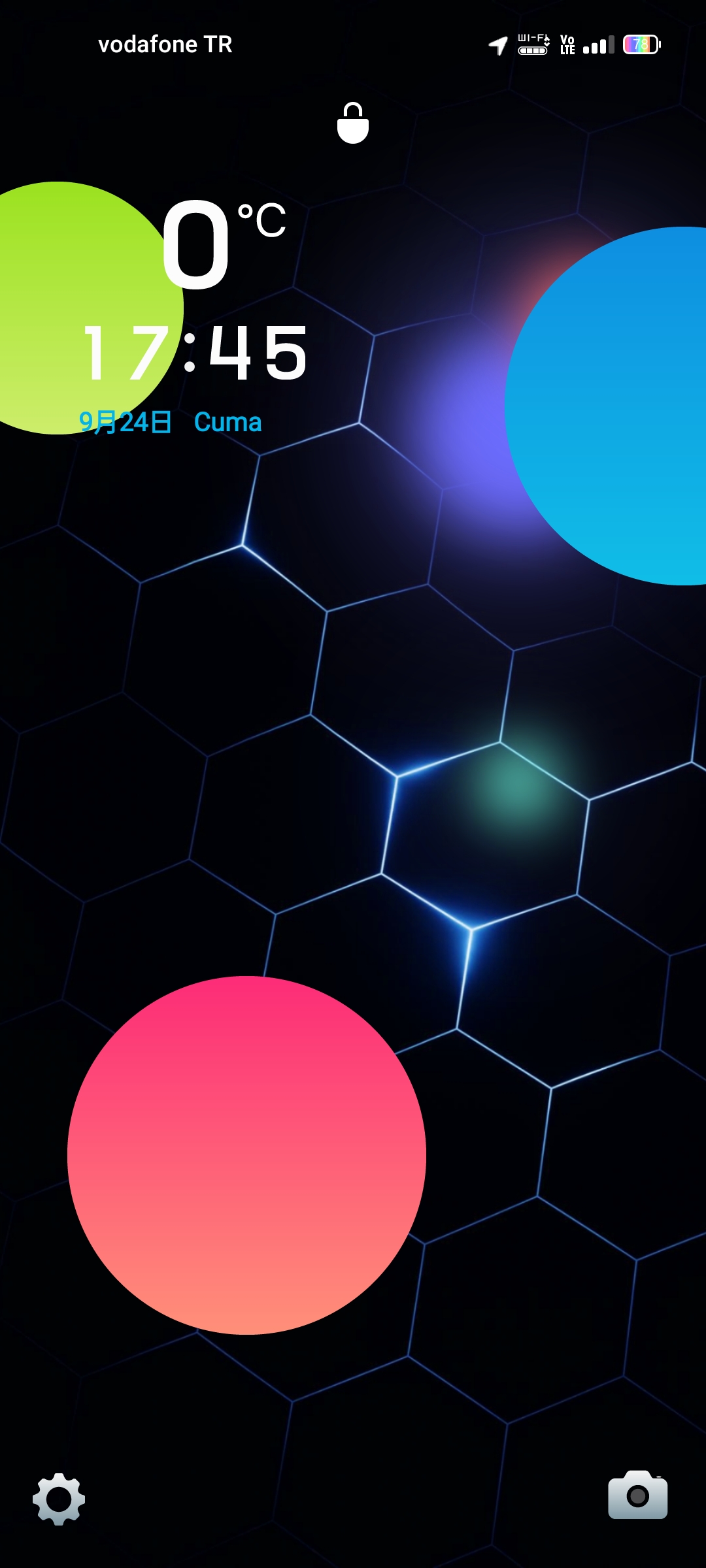Tap the lock icon to unlock
Viewport: 706px width, 1568px height.
pyautogui.click(x=353, y=123)
